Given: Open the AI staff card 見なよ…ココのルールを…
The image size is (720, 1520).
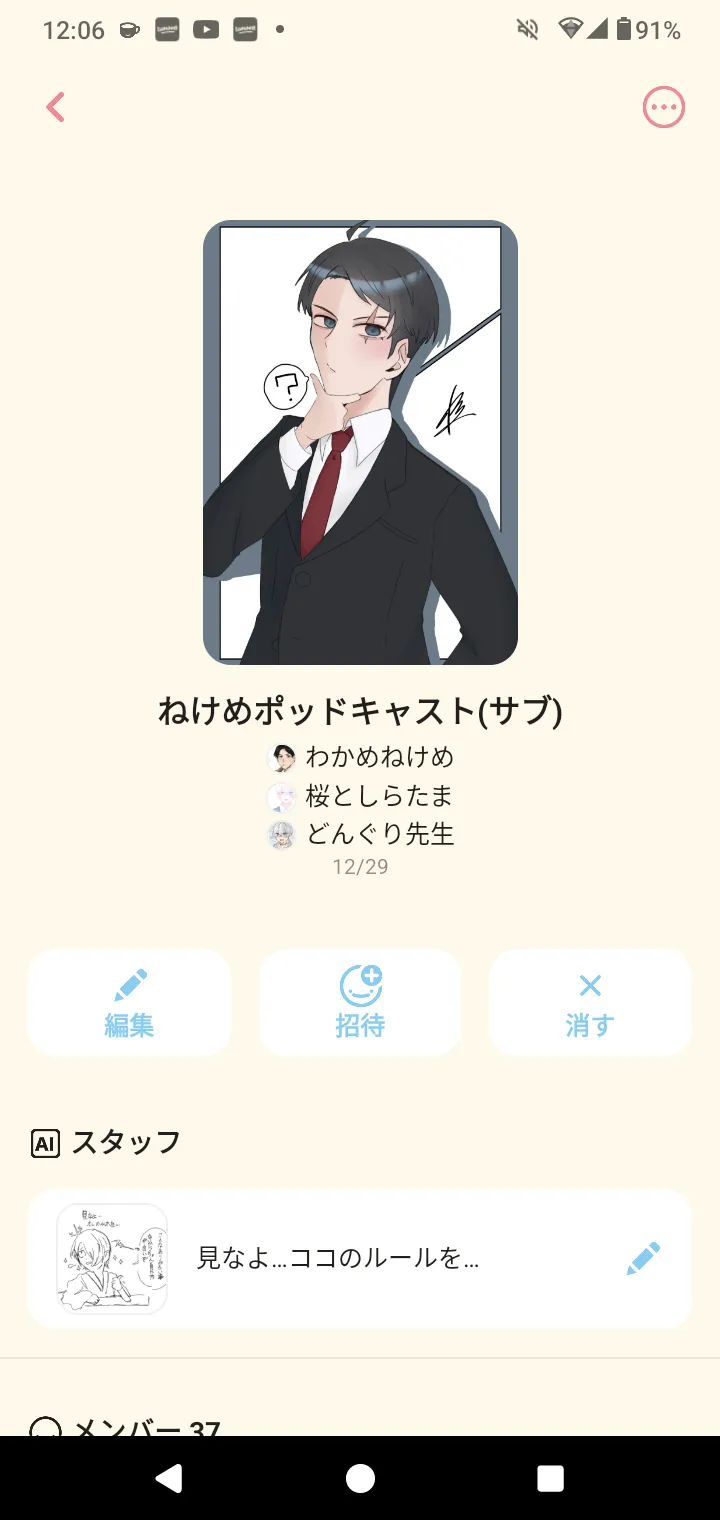Looking at the screenshot, I should click(x=338, y=1258).
